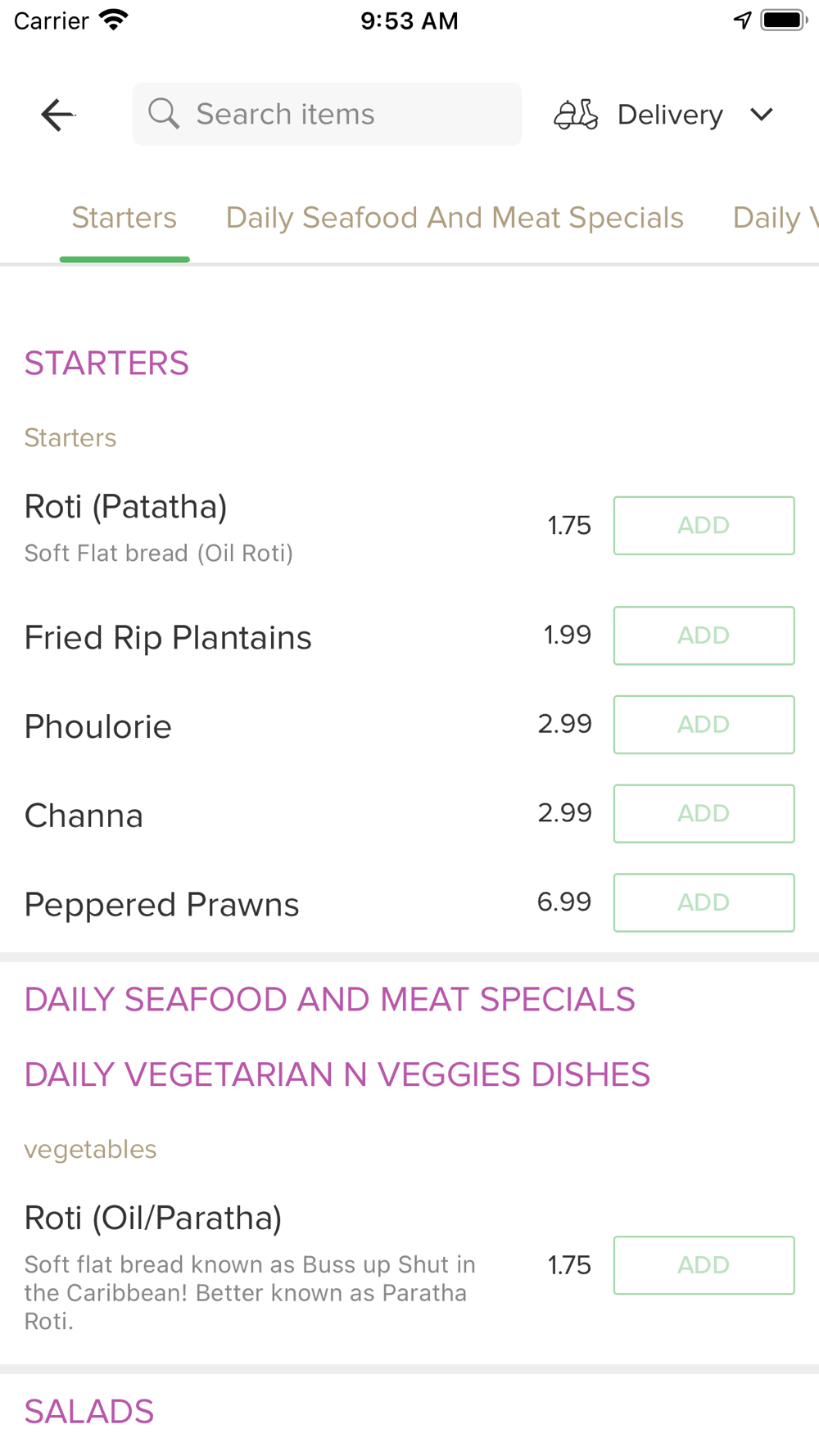Switch to the Starters tab
This screenshot has height=1456, width=819.
tap(124, 218)
